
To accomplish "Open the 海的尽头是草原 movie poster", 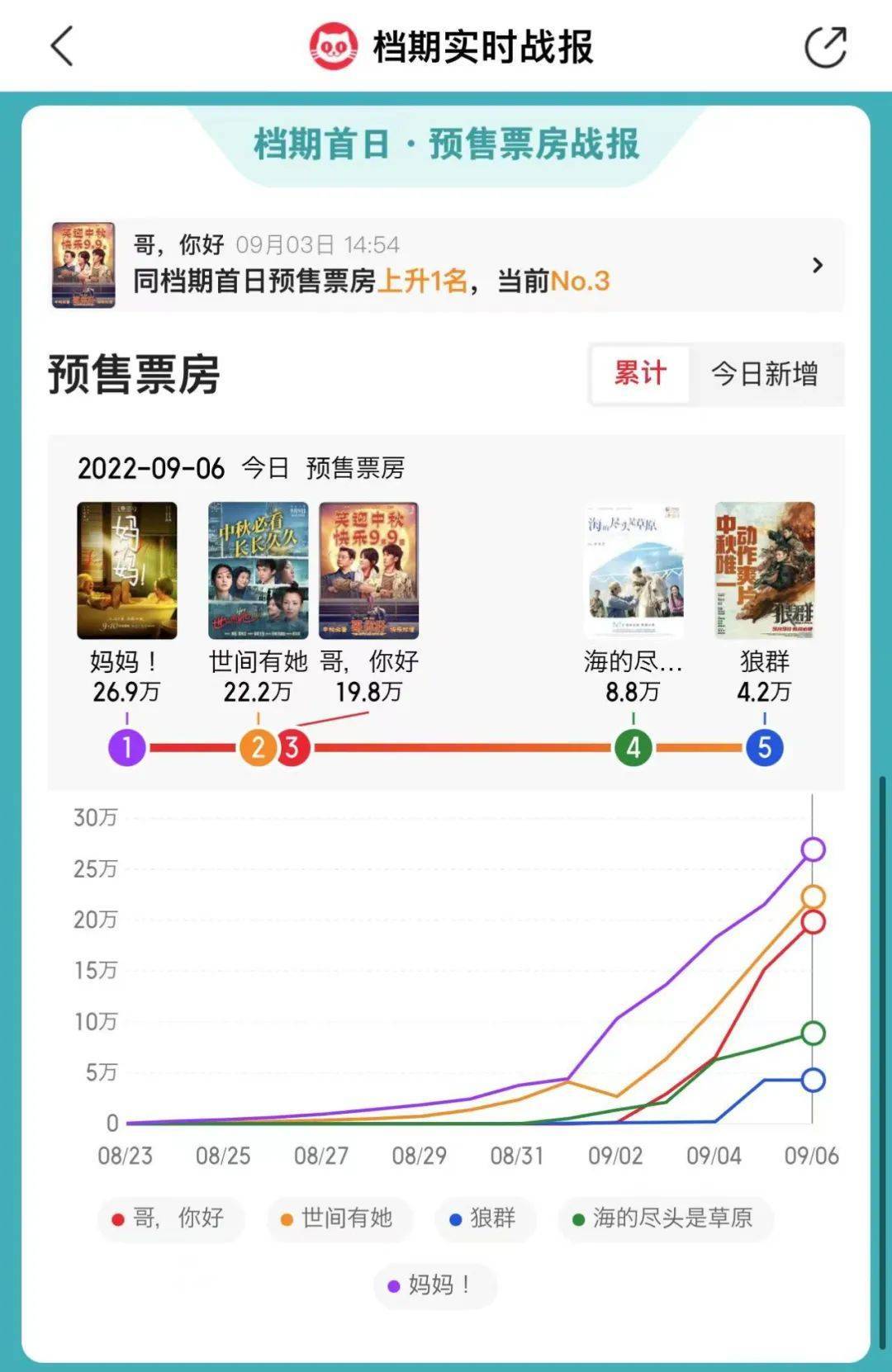I will coord(633,570).
